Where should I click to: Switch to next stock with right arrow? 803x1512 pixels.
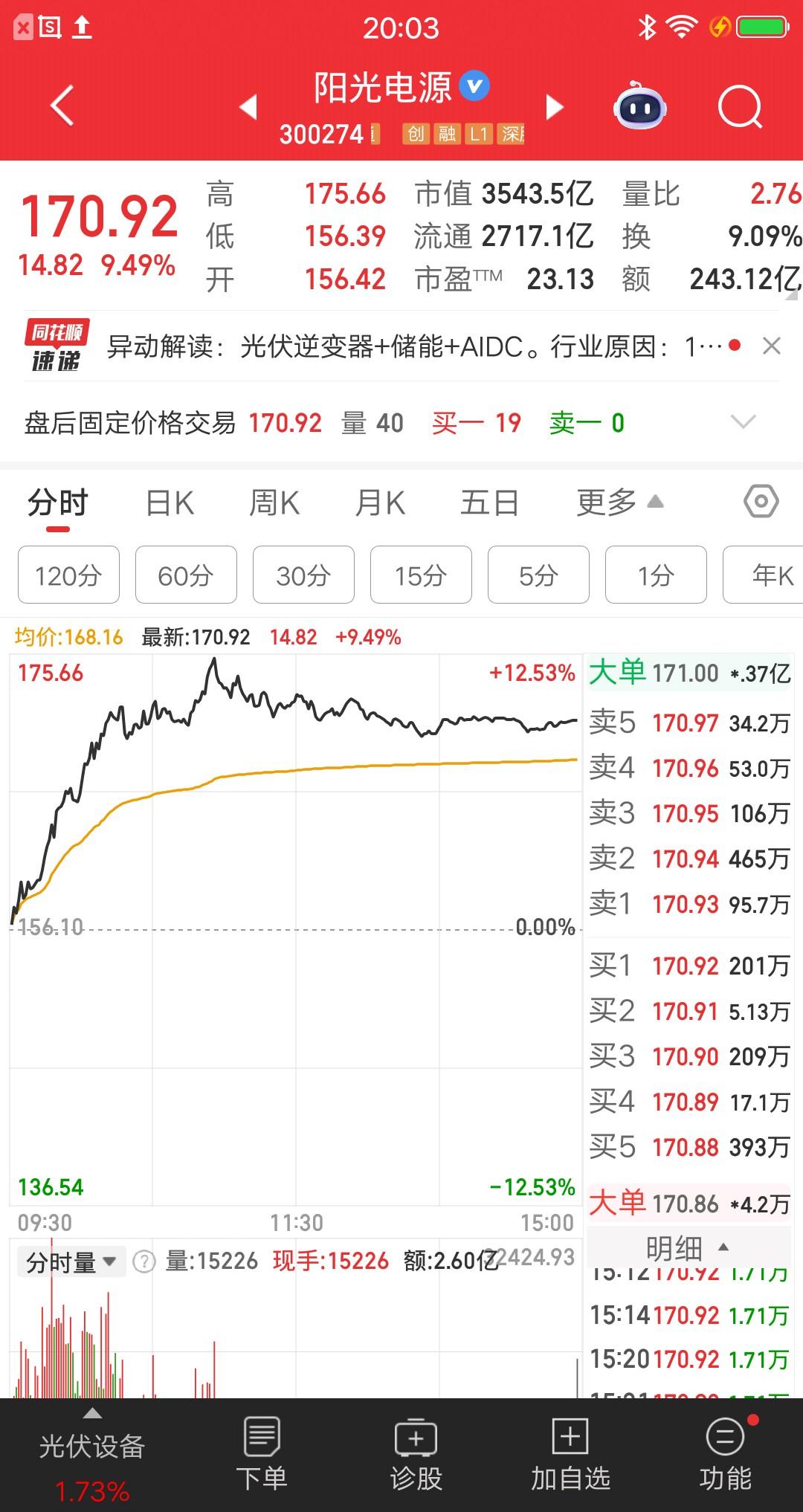pos(553,107)
